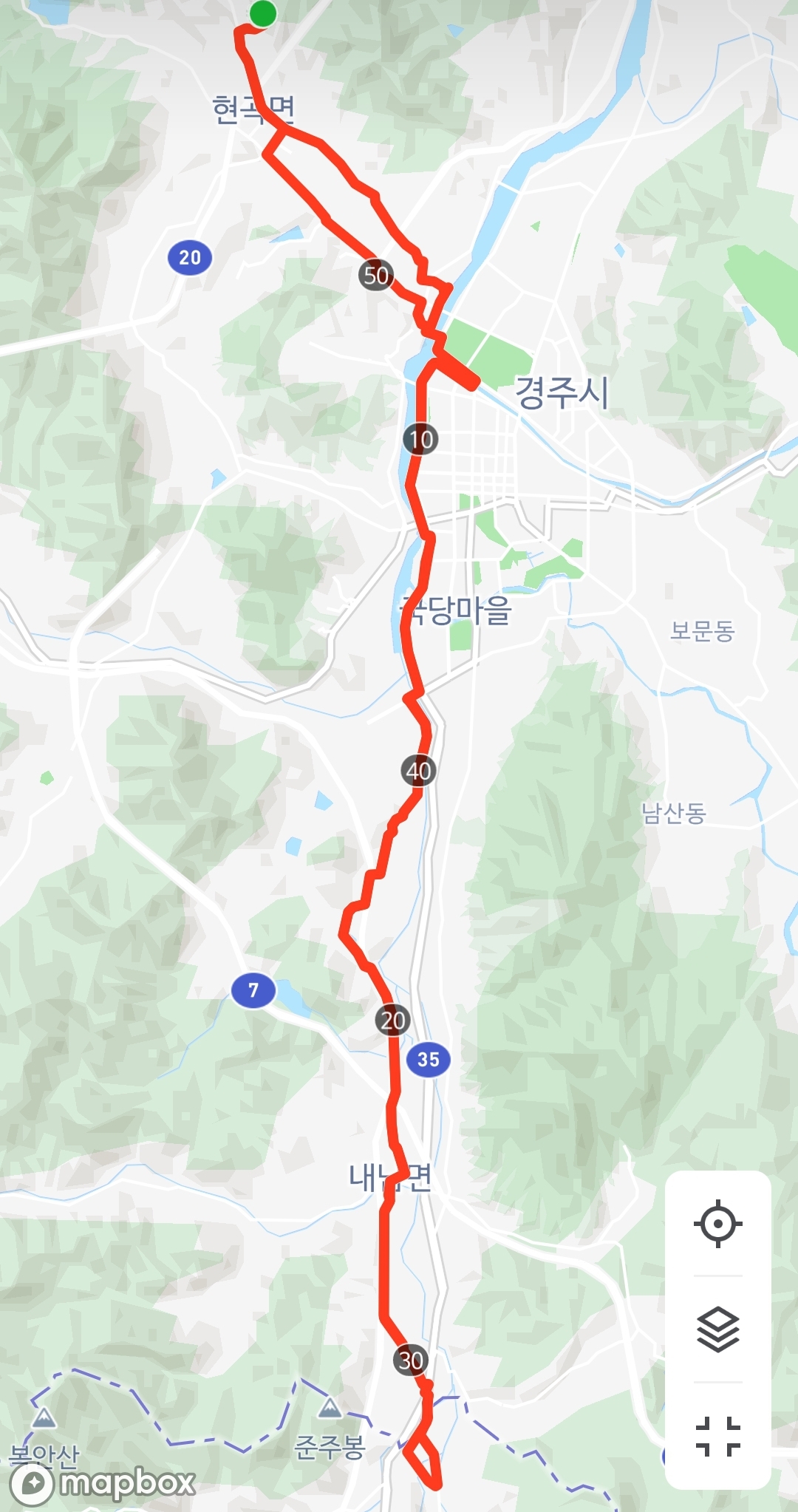Exit fullscreen map view

click(x=717, y=1436)
